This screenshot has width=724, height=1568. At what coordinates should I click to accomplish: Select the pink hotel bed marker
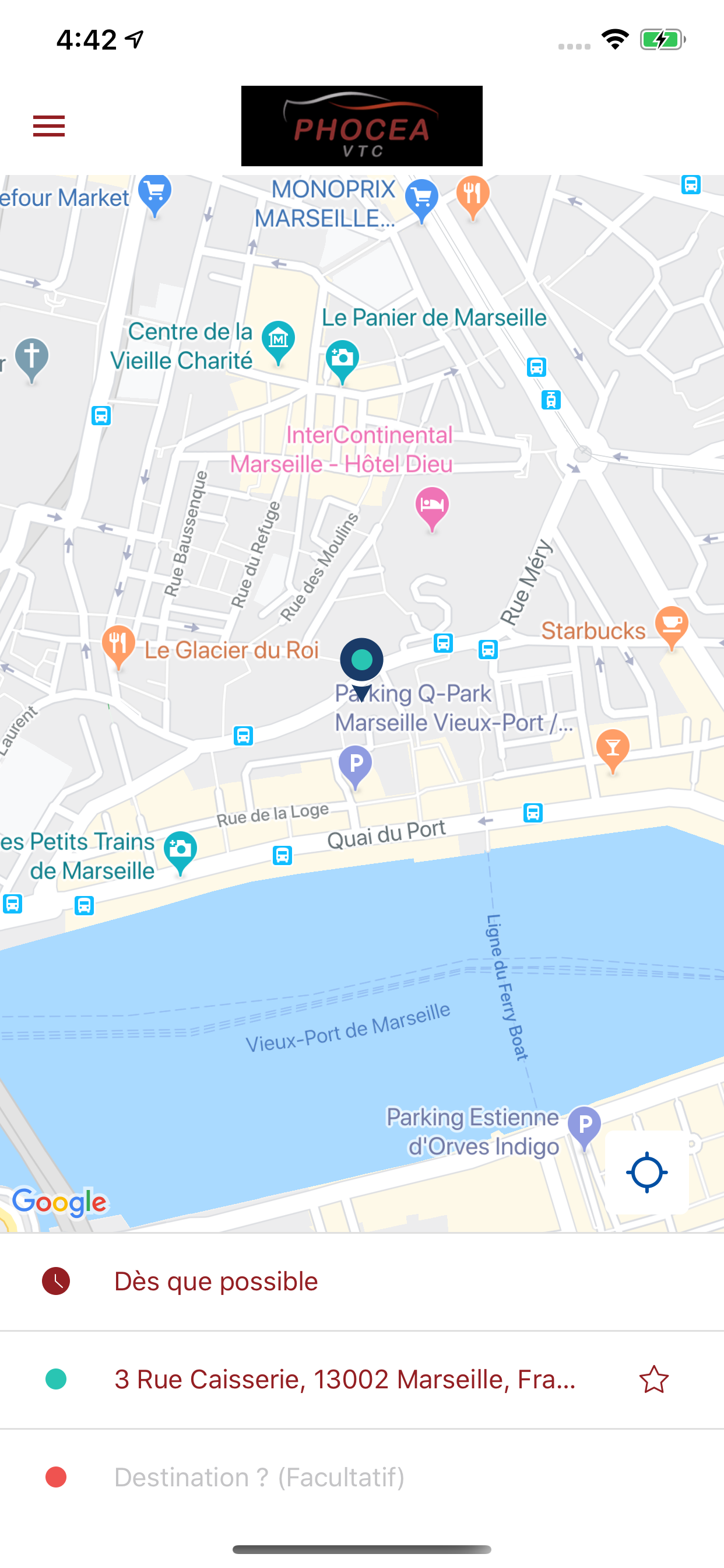pyautogui.click(x=431, y=505)
